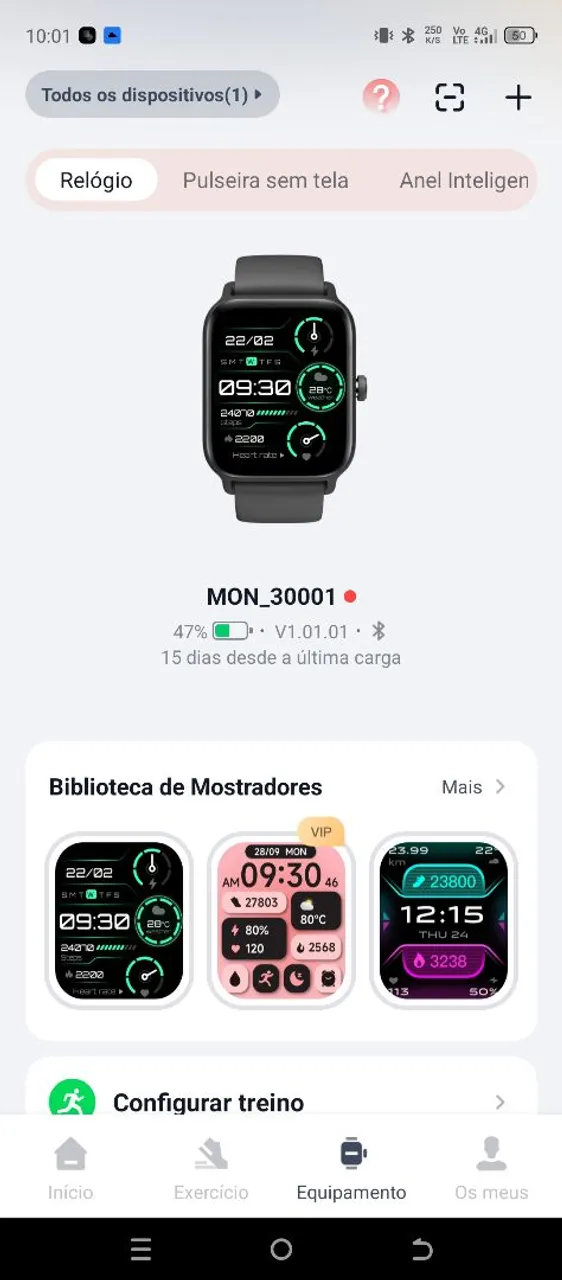562x1280 pixels.
Task: Open the Equipamento tab
Action: [x=352, y=1169]
